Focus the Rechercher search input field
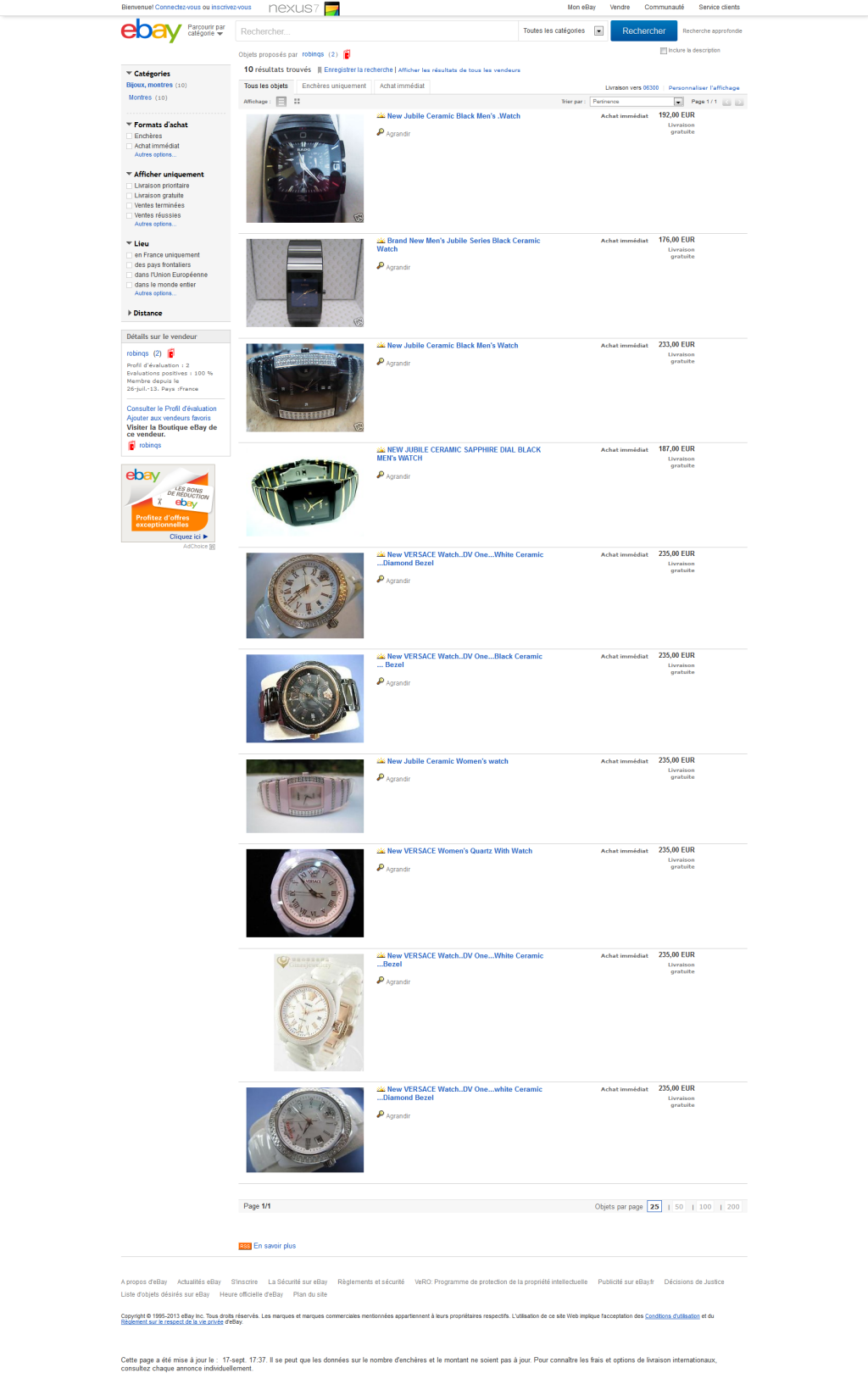 point(377,31)
